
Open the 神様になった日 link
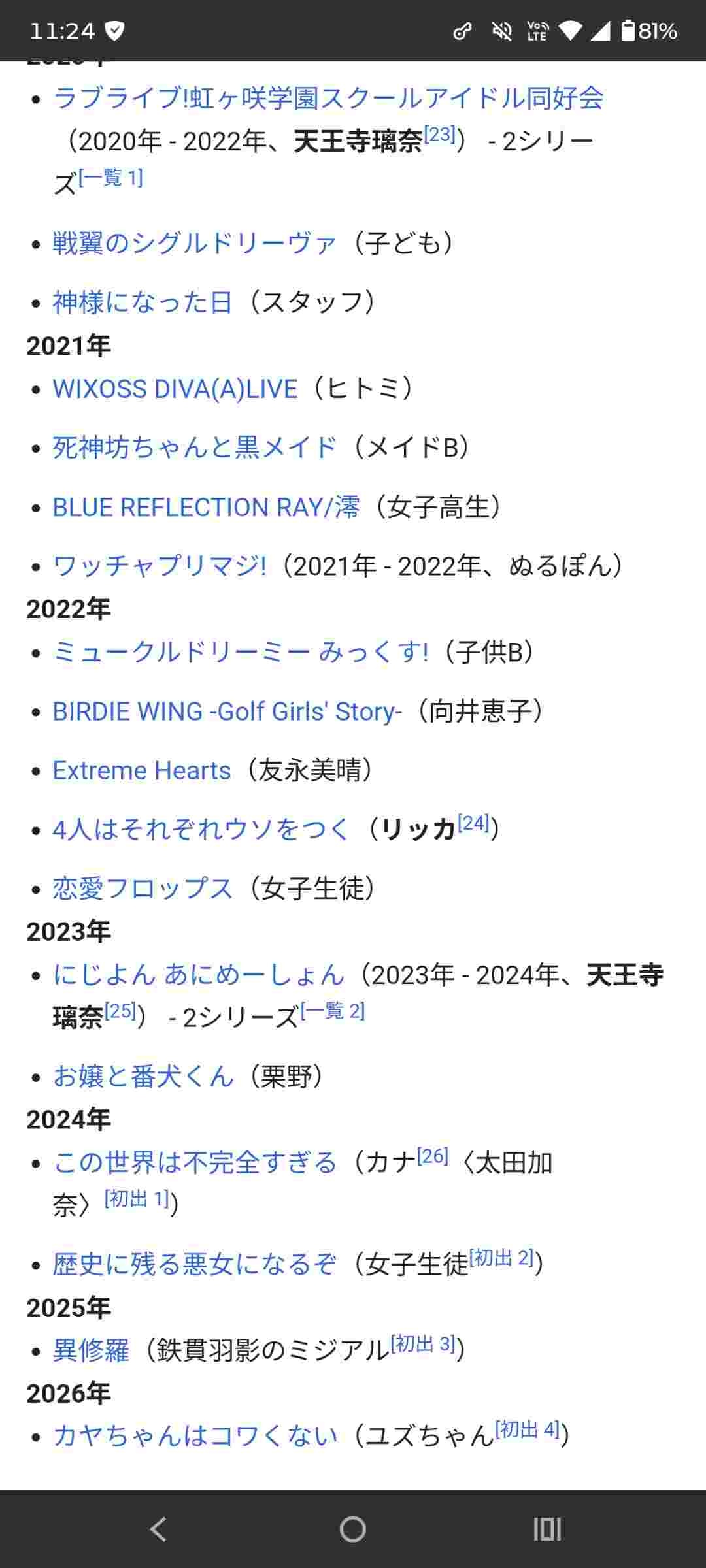click(142, 302)
